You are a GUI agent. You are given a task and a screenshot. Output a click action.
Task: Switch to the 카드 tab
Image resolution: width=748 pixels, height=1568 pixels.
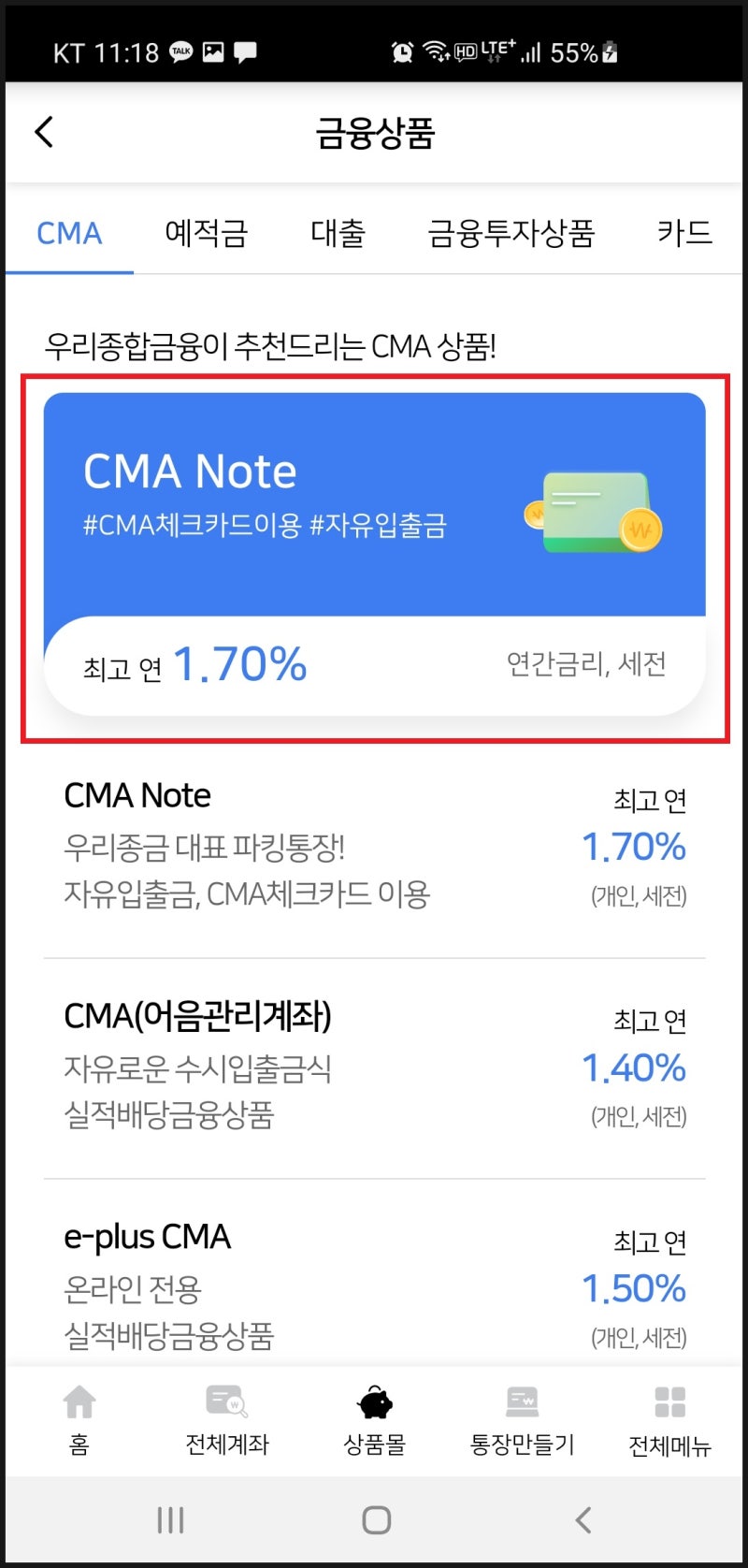coord(683,234)
